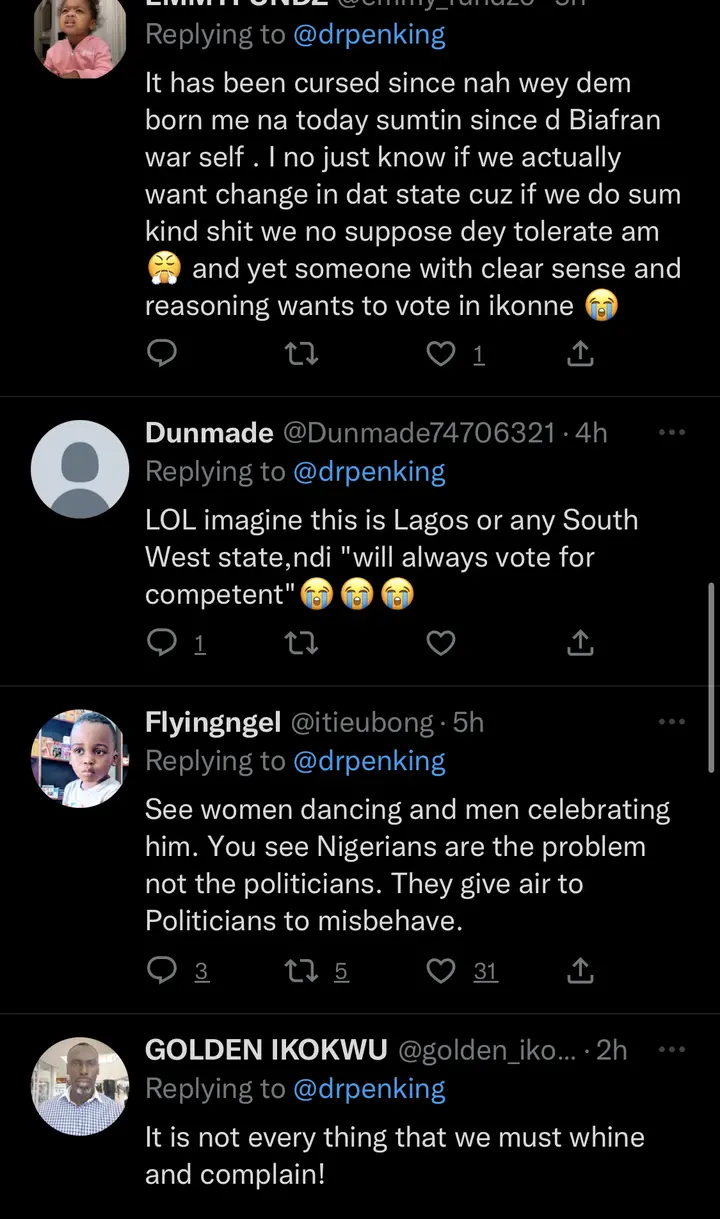Share Dunmade's reply
Screen dimensions: 720x1219
click(580, 644)
